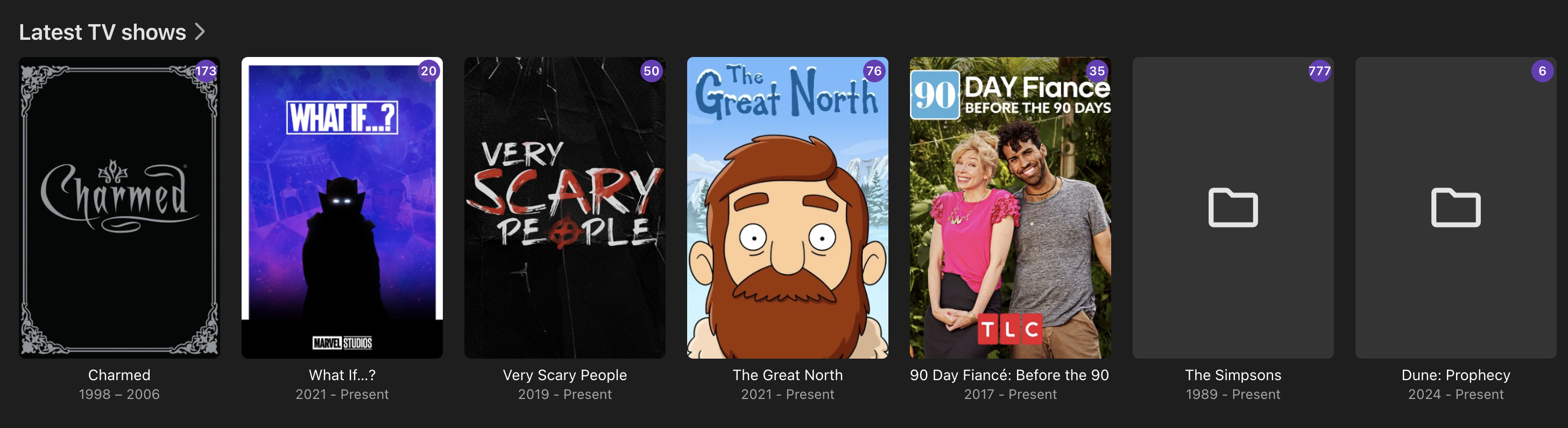View The Great North series
Viewport: 1568px width, 428px height.
[x=787, y=208]
